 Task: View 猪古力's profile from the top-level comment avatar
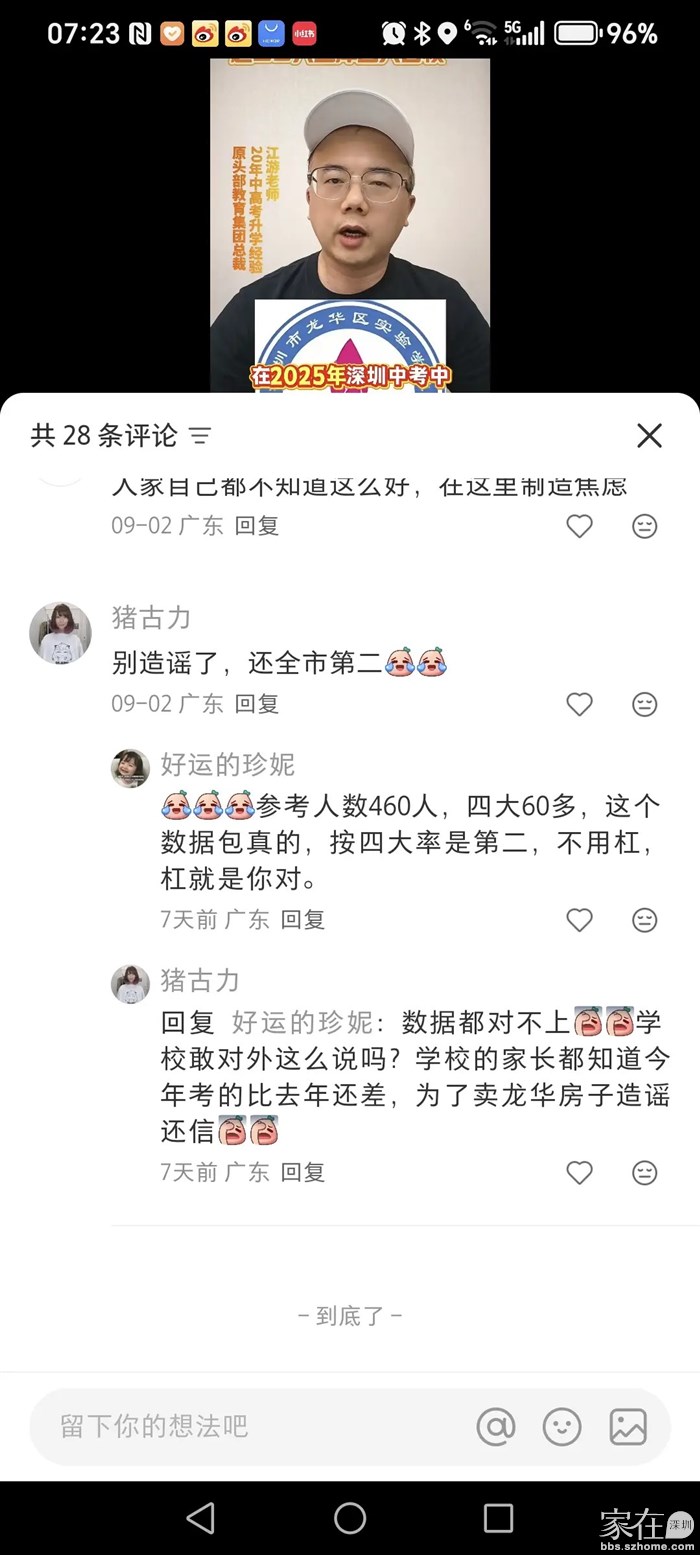(x=60, y=632)
